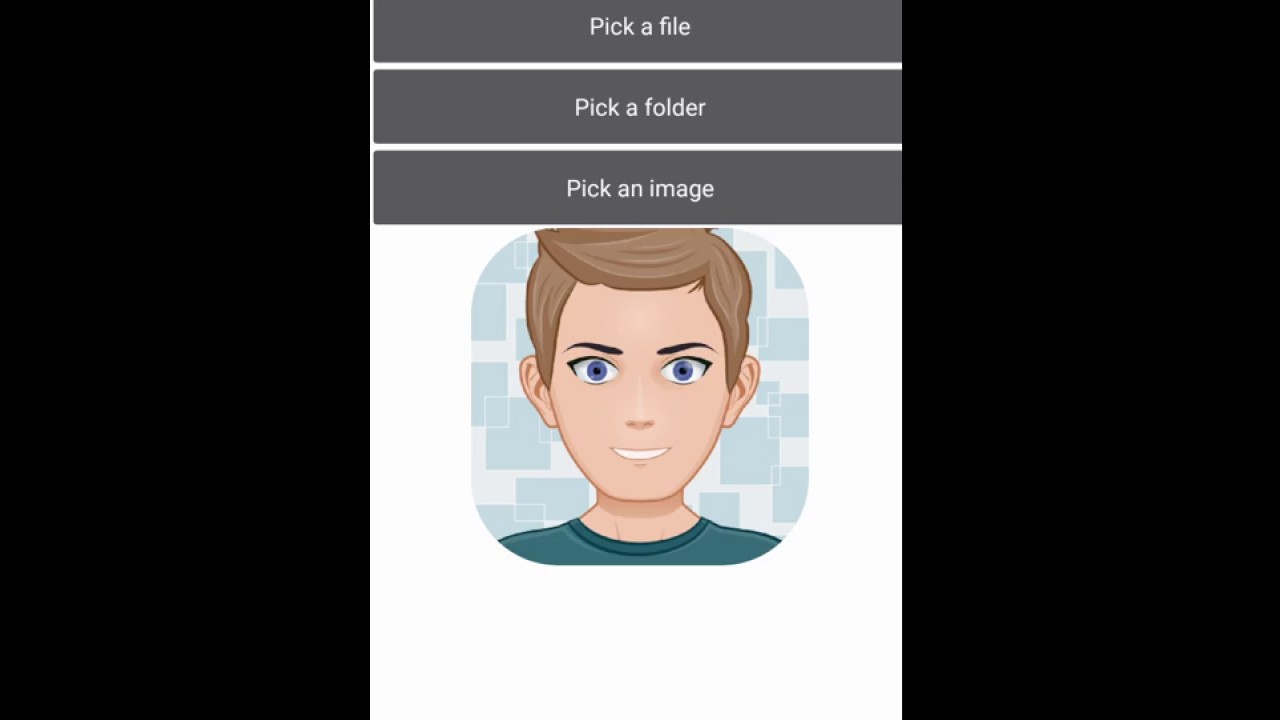Select the Pick a folder button
The height and width of the screenshot is (720, 1280).
point(638,107)
